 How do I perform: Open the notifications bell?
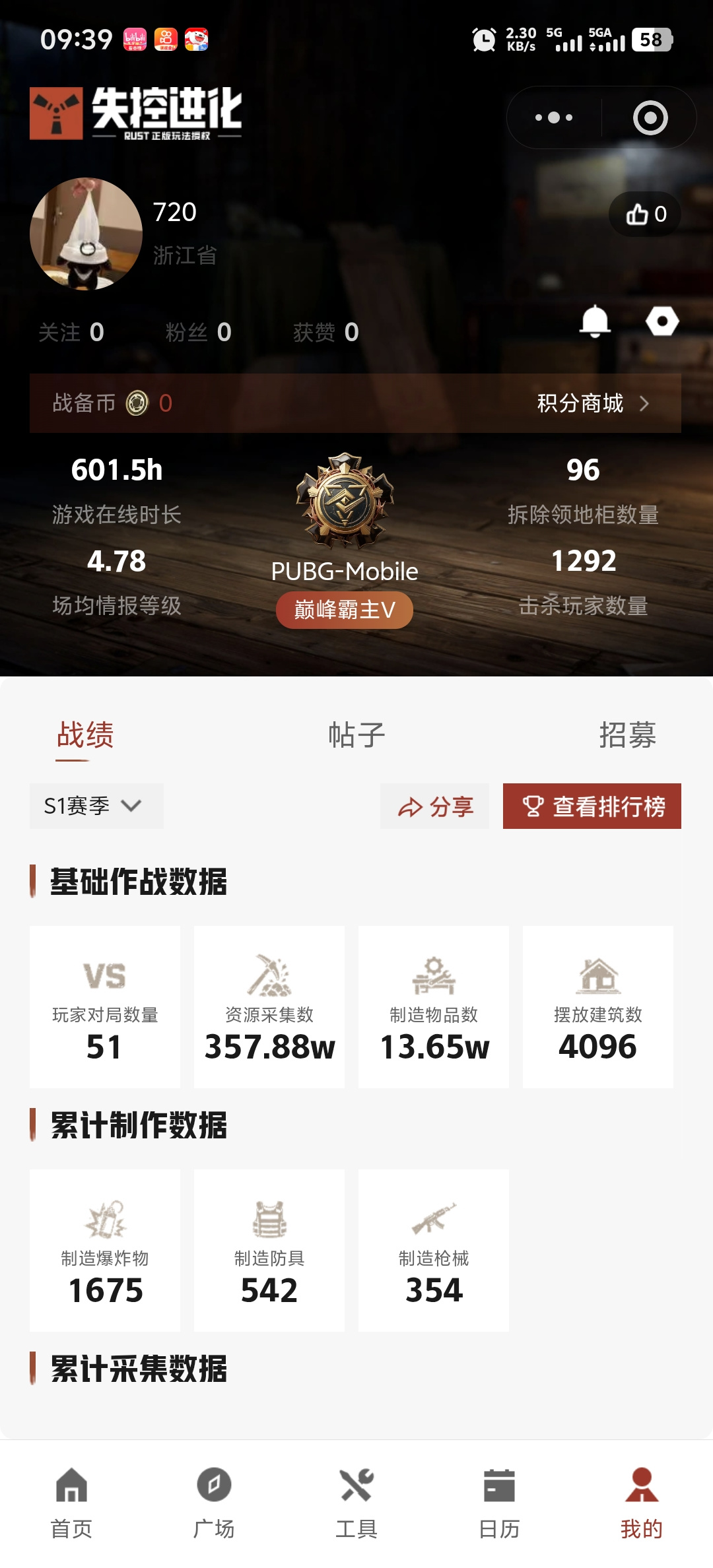pyautogui.click(x=595, y=321)
